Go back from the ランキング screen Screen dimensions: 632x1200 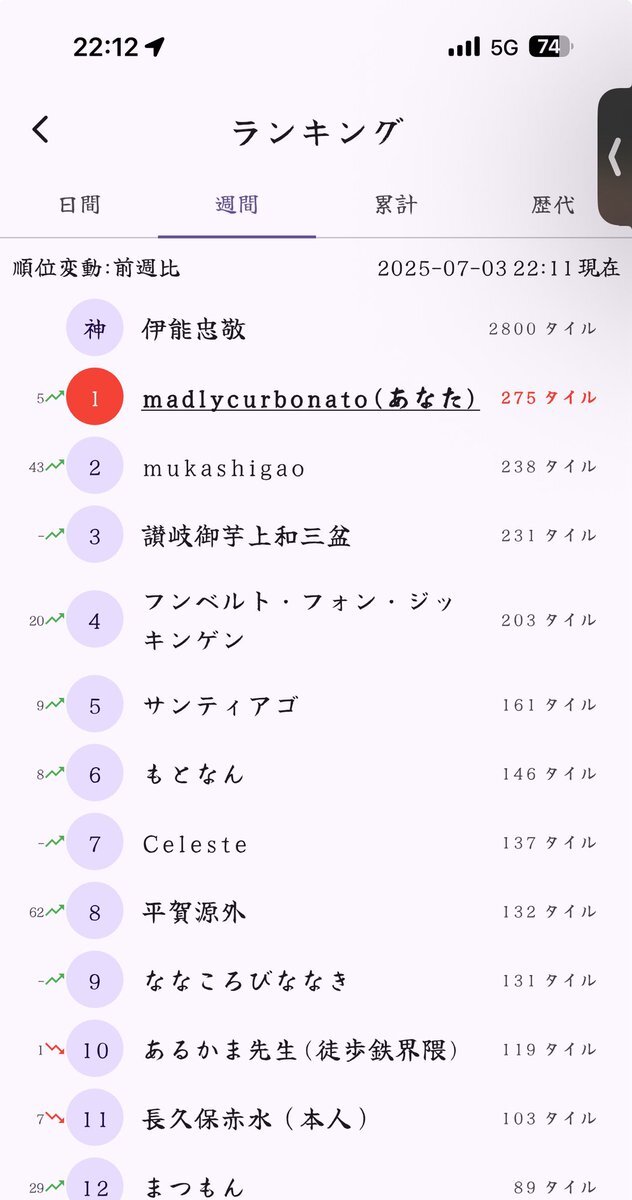(x=40, y=130)
